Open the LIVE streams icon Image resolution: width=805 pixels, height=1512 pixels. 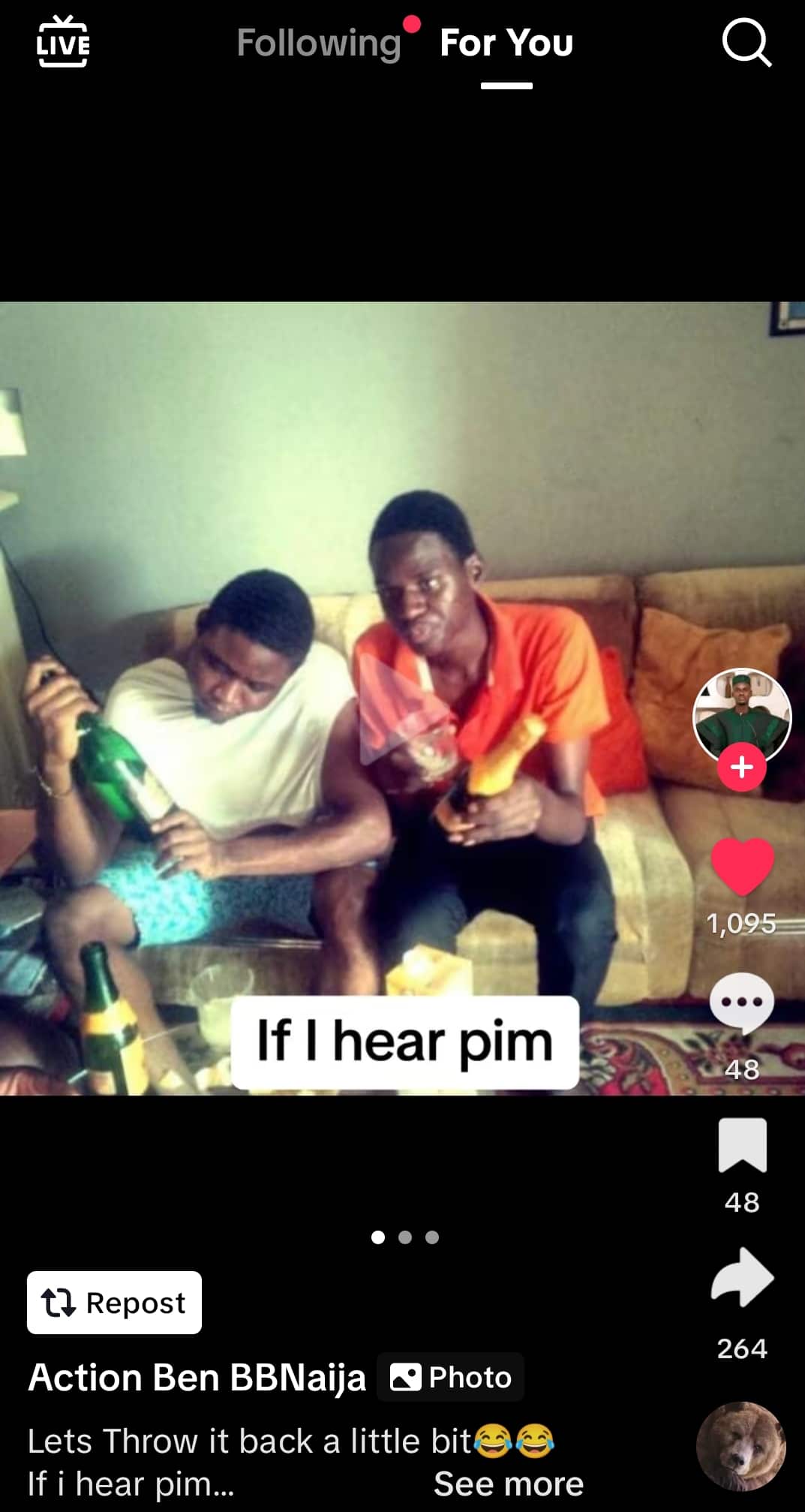point(63,43)
